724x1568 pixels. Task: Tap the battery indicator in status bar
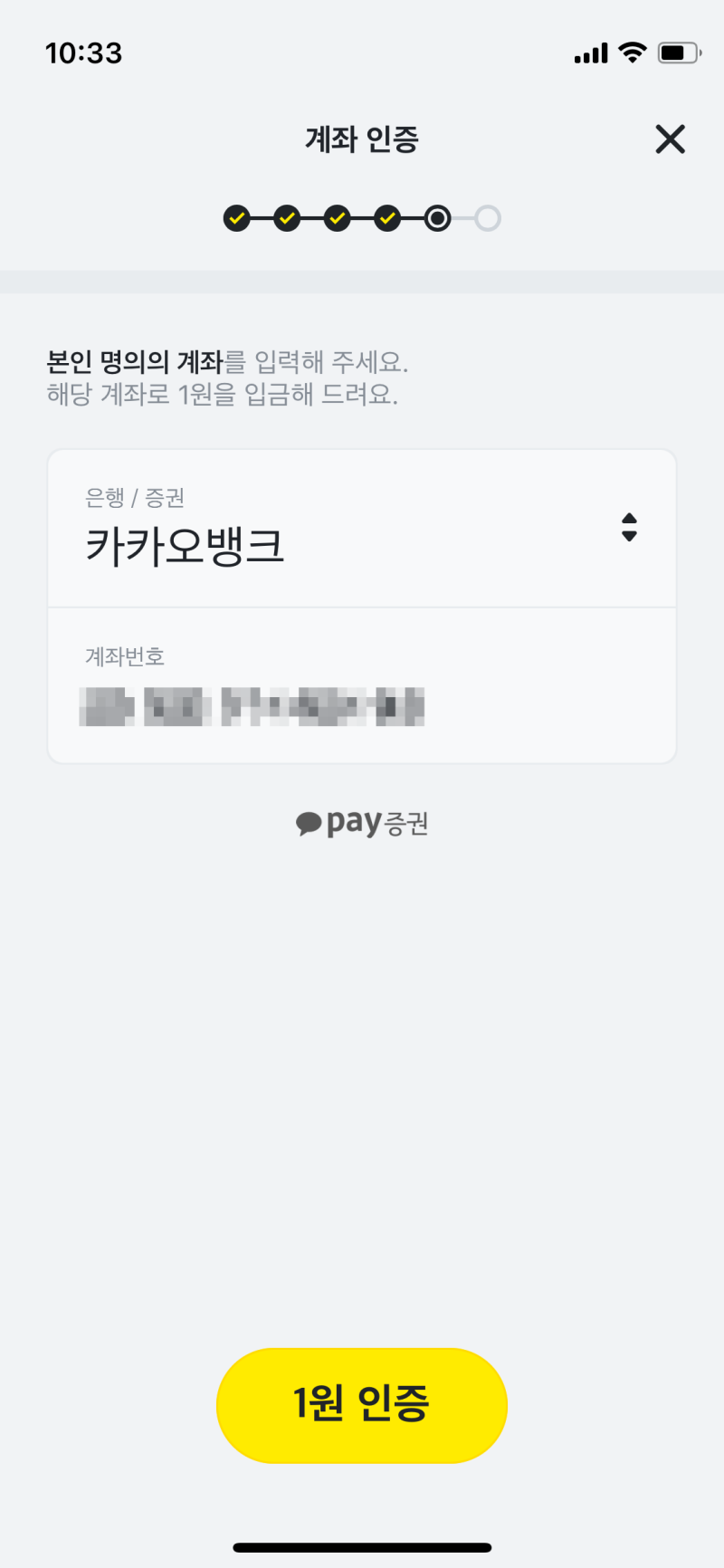[678, 53]
